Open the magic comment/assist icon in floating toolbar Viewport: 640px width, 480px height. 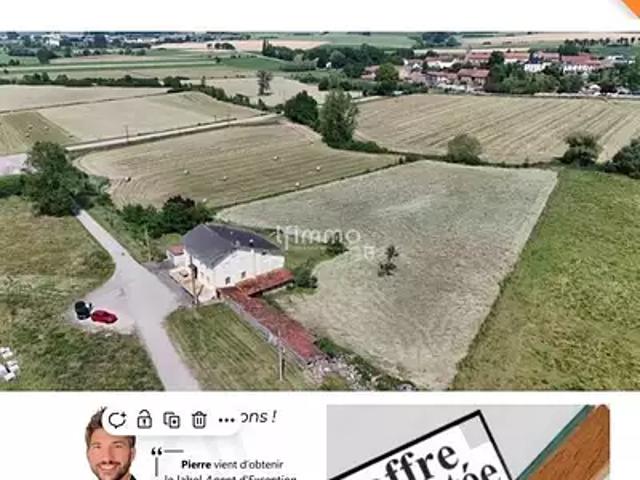pos(117,420)
